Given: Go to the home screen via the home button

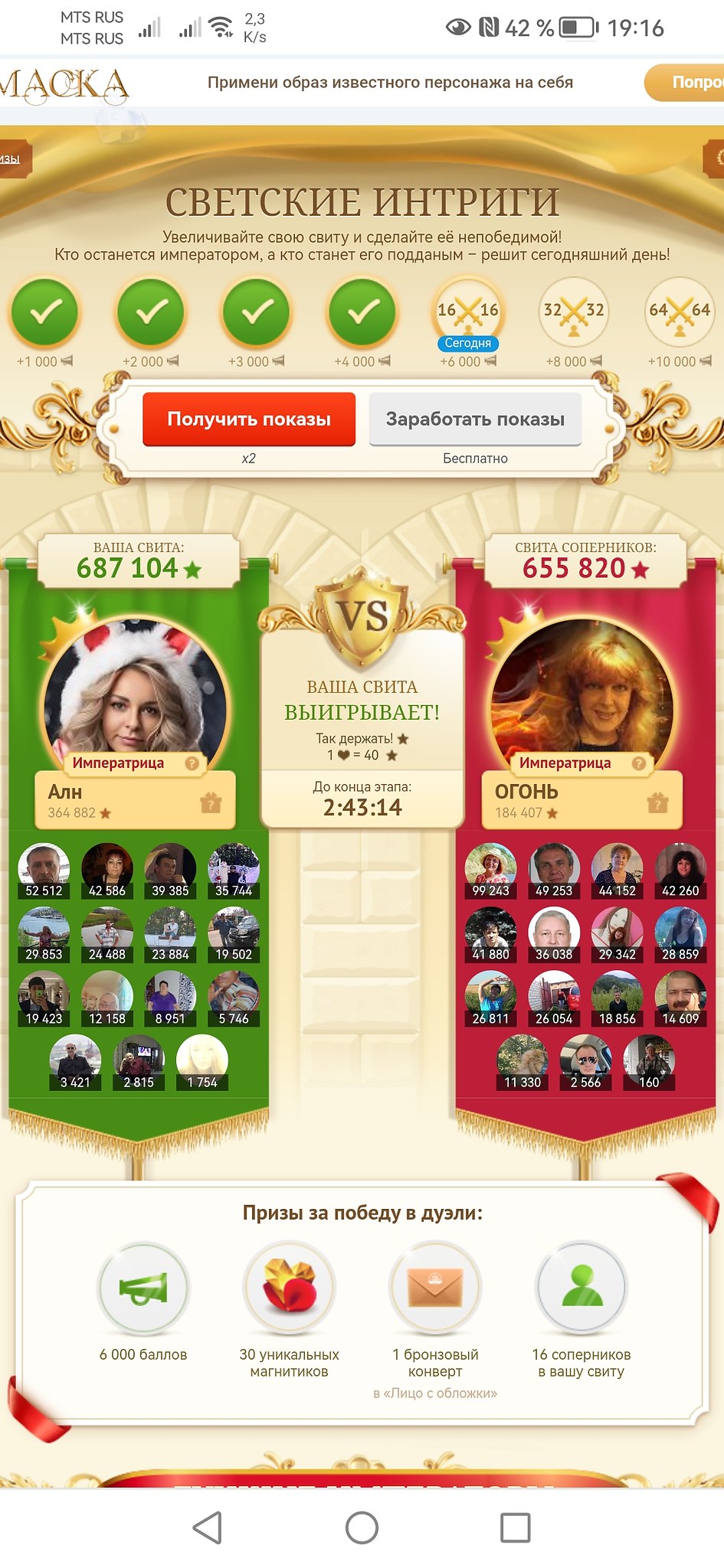Looking at the screenshot, I should click(362, 1527).
